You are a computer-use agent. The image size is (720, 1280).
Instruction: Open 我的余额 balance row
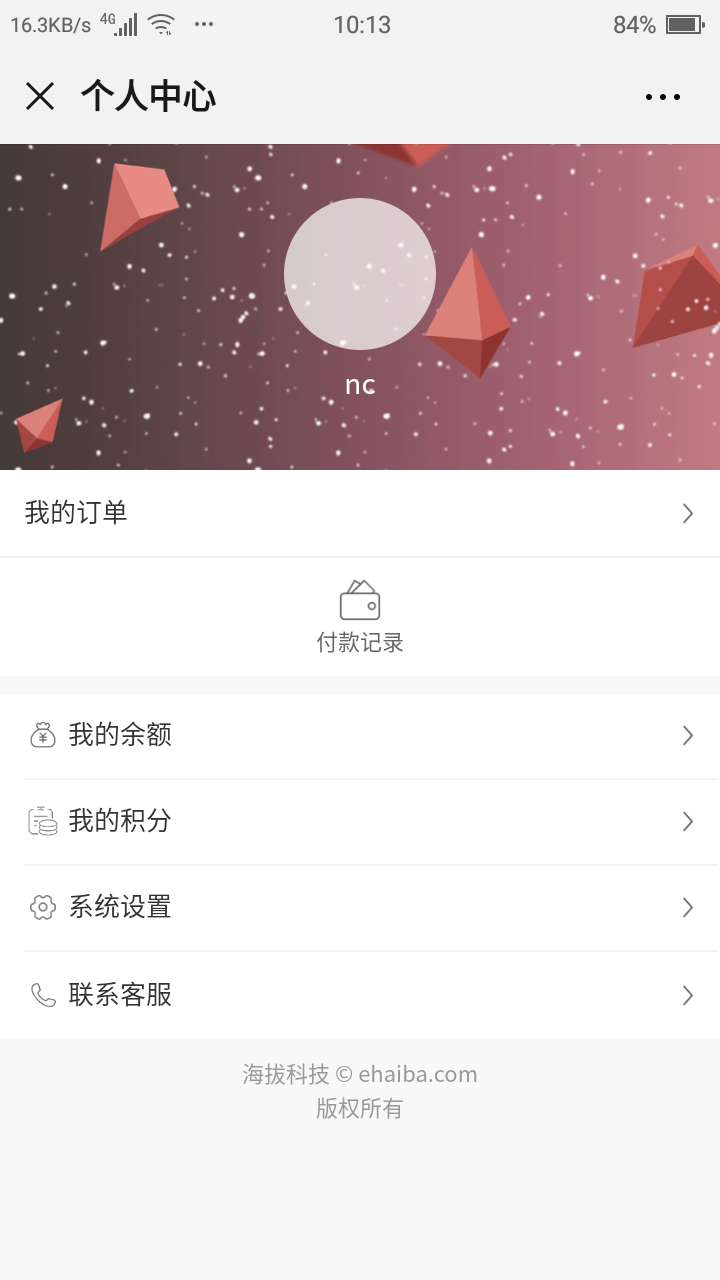(360, 736)
